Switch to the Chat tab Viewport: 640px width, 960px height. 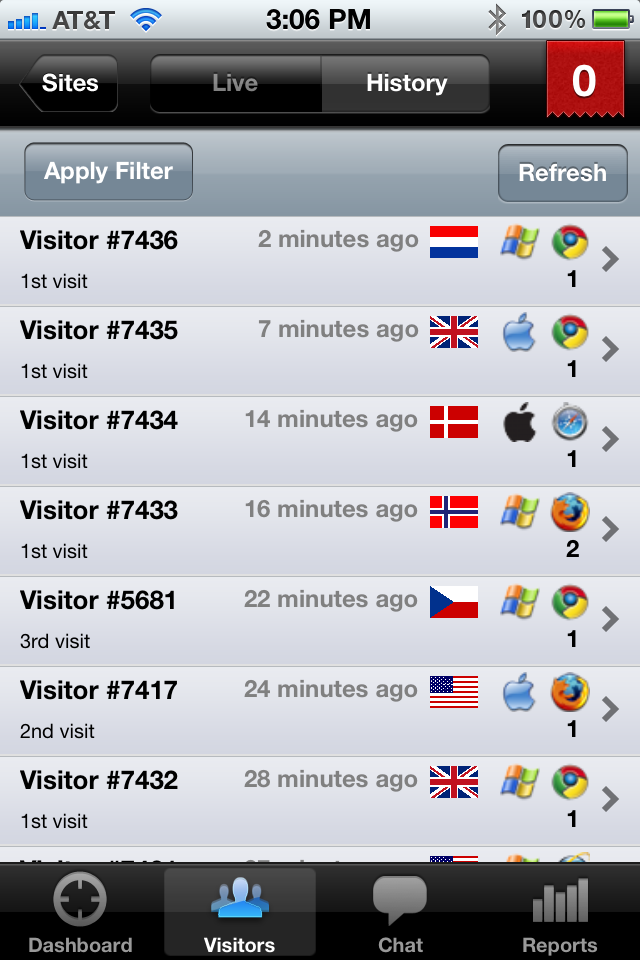[400, 912]
